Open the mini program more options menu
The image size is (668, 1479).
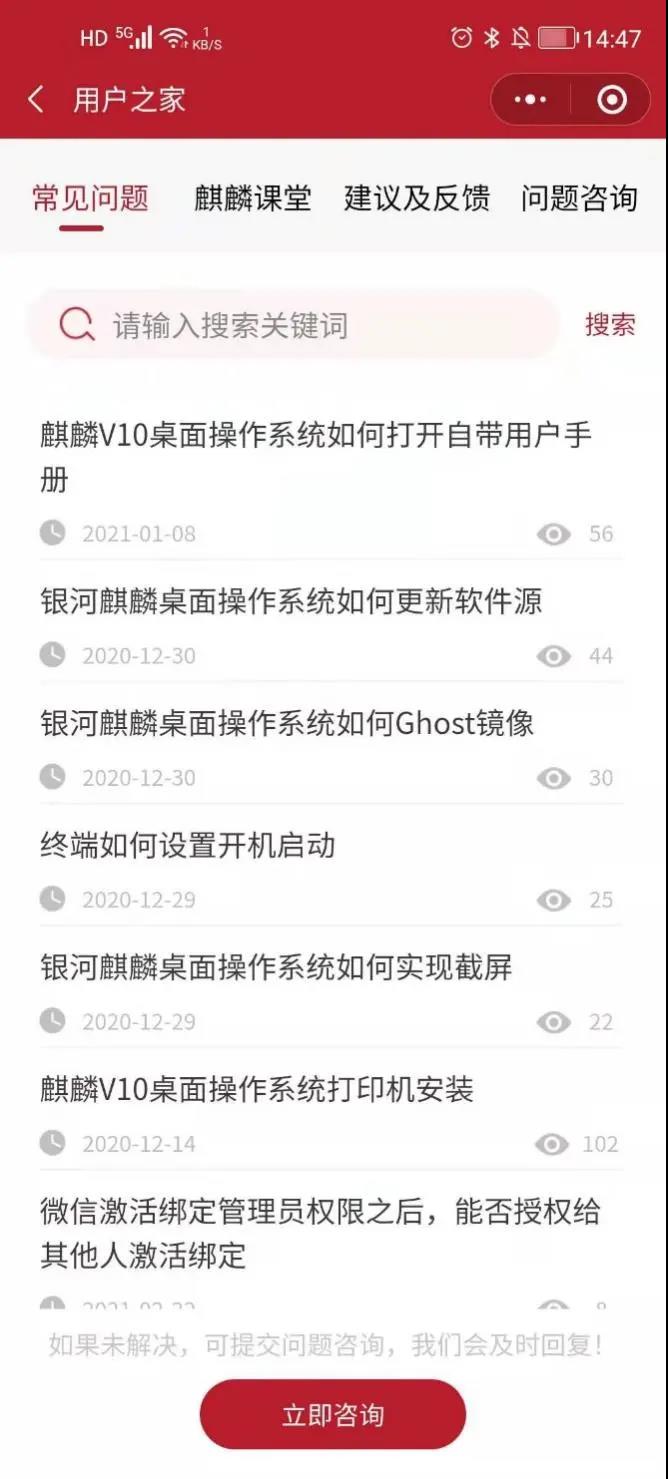[x=530, y=100]
